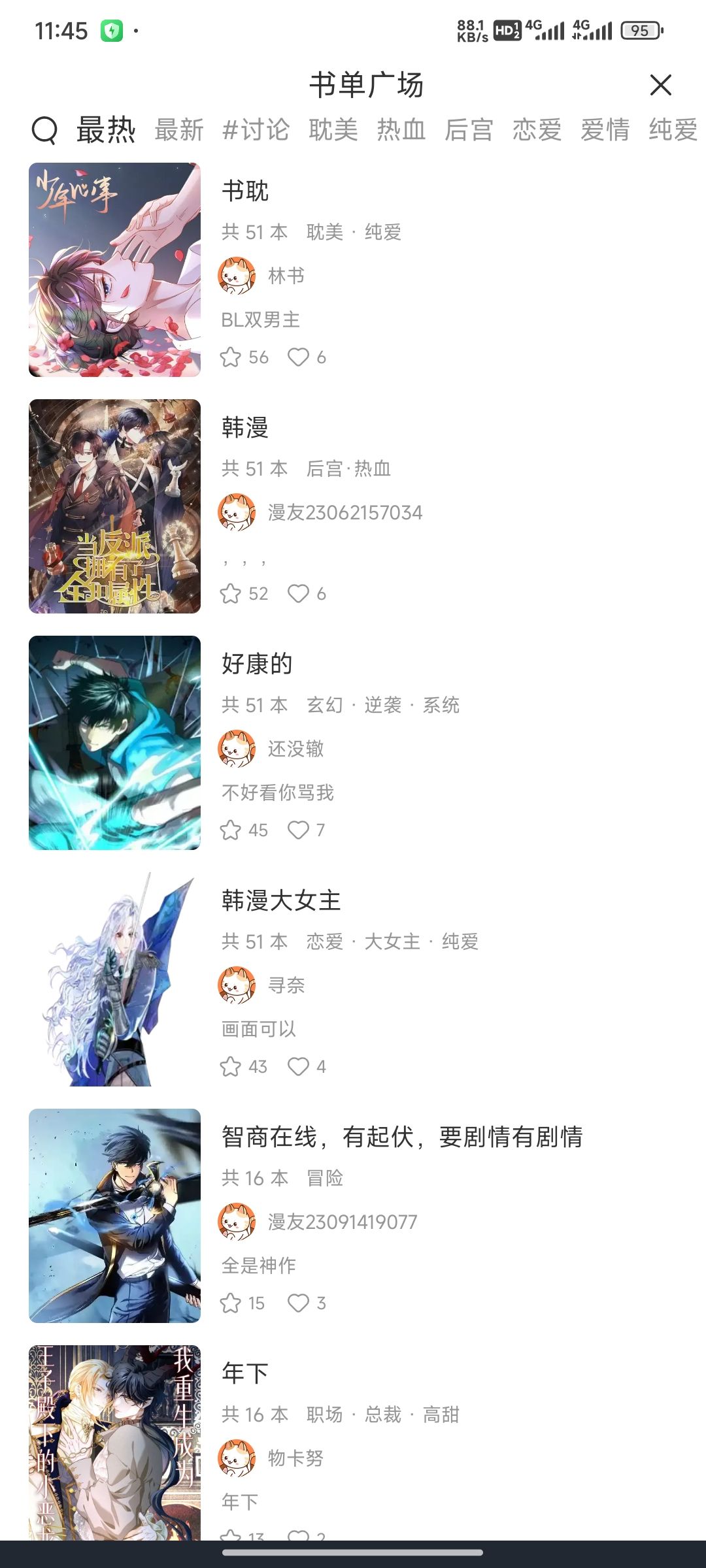The image size is (706, 1568).
Task: Open the 爱情 tab
Action: [605, 130]
